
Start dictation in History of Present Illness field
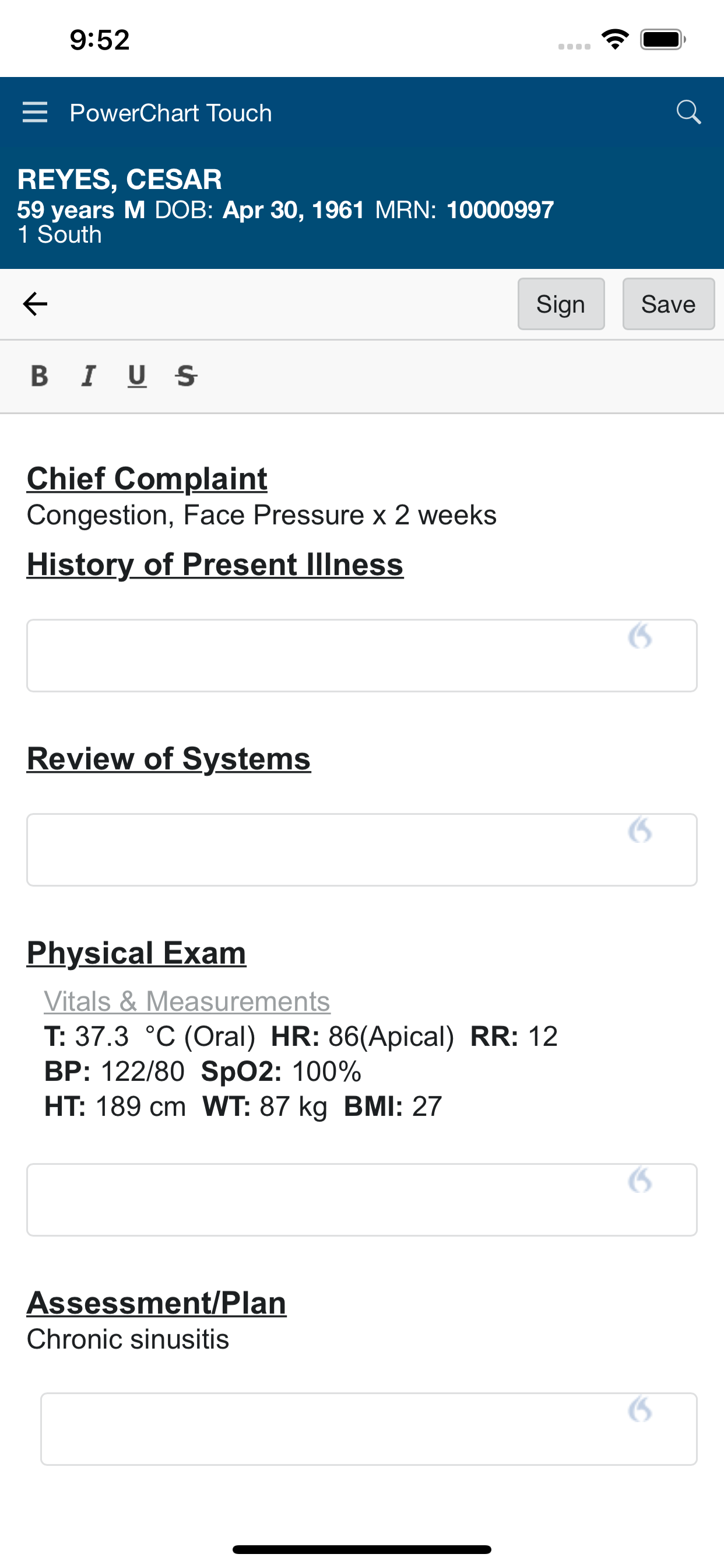(639, 636)
